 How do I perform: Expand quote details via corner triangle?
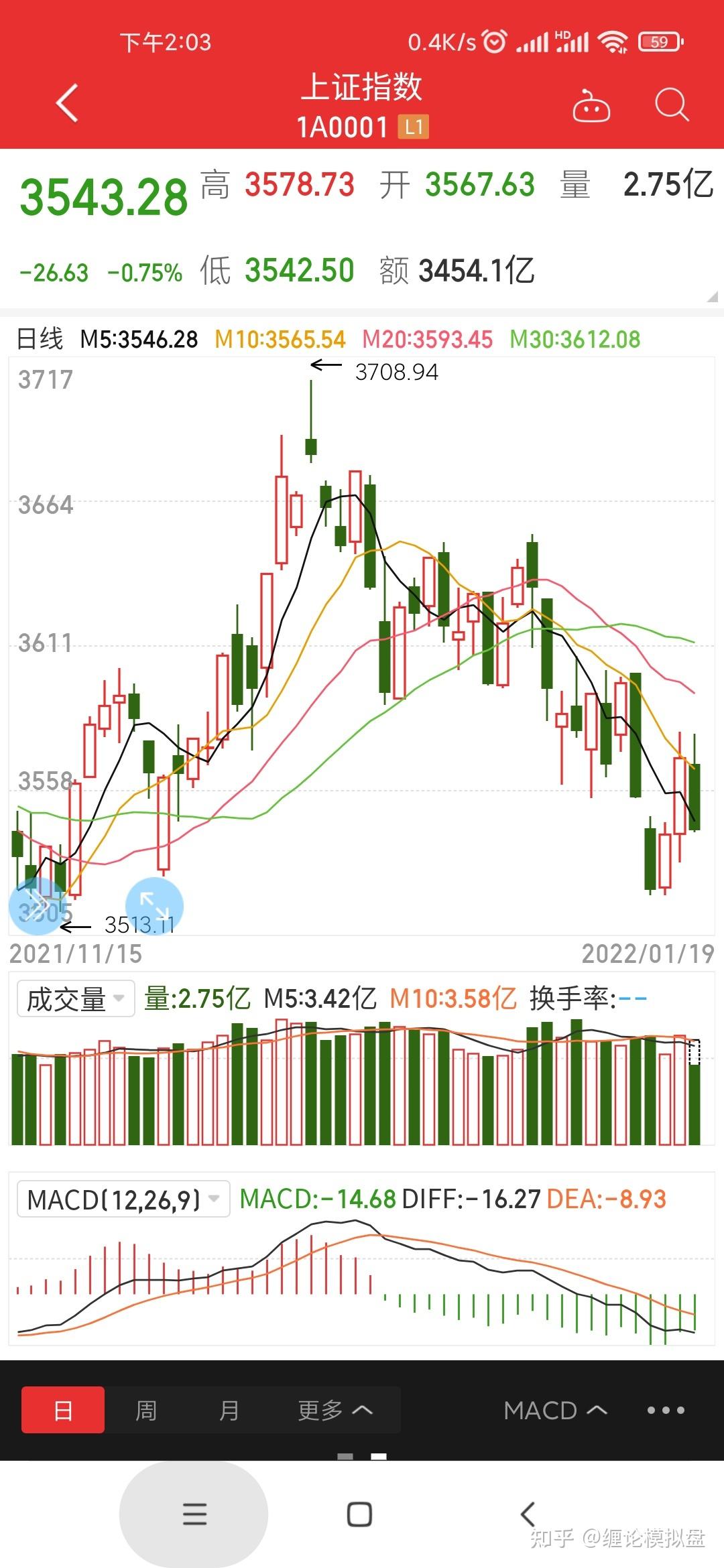tap(712, 296)
